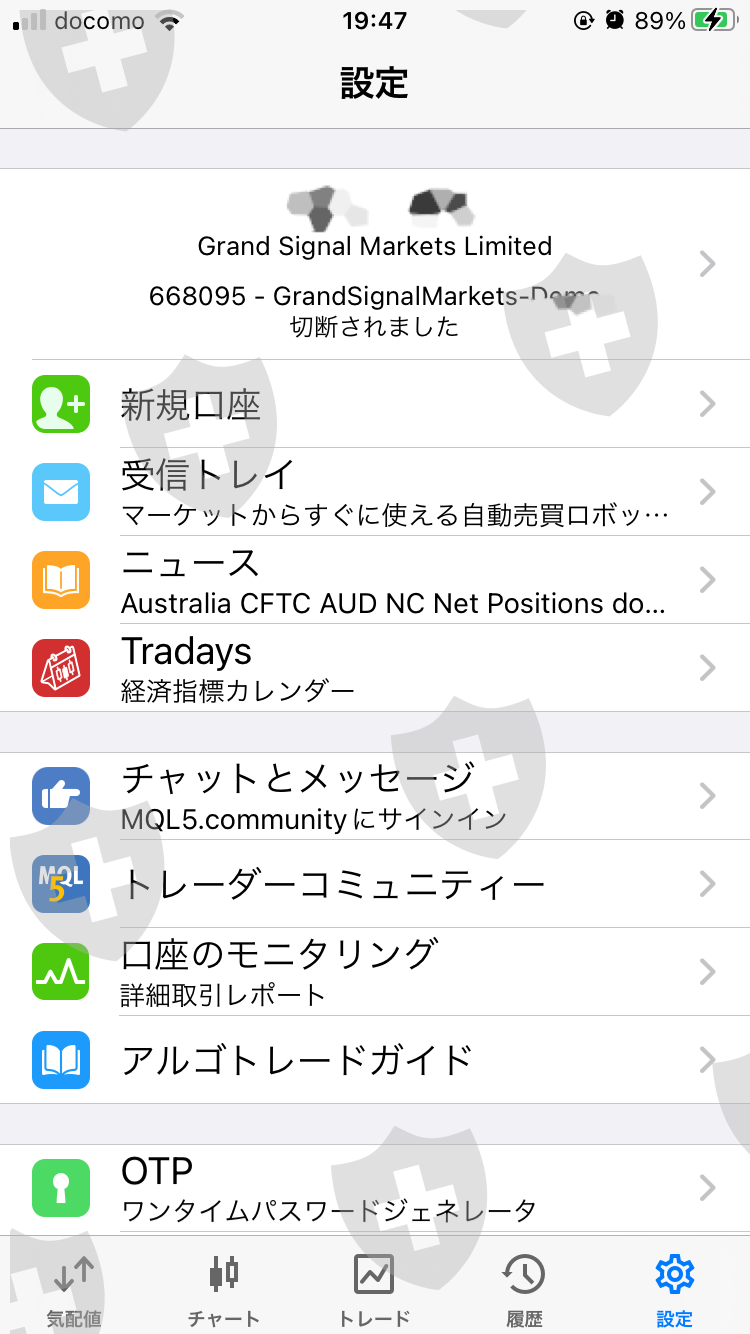
Task: Switch to the チャート tab
Action: [x=224, y=1289]
